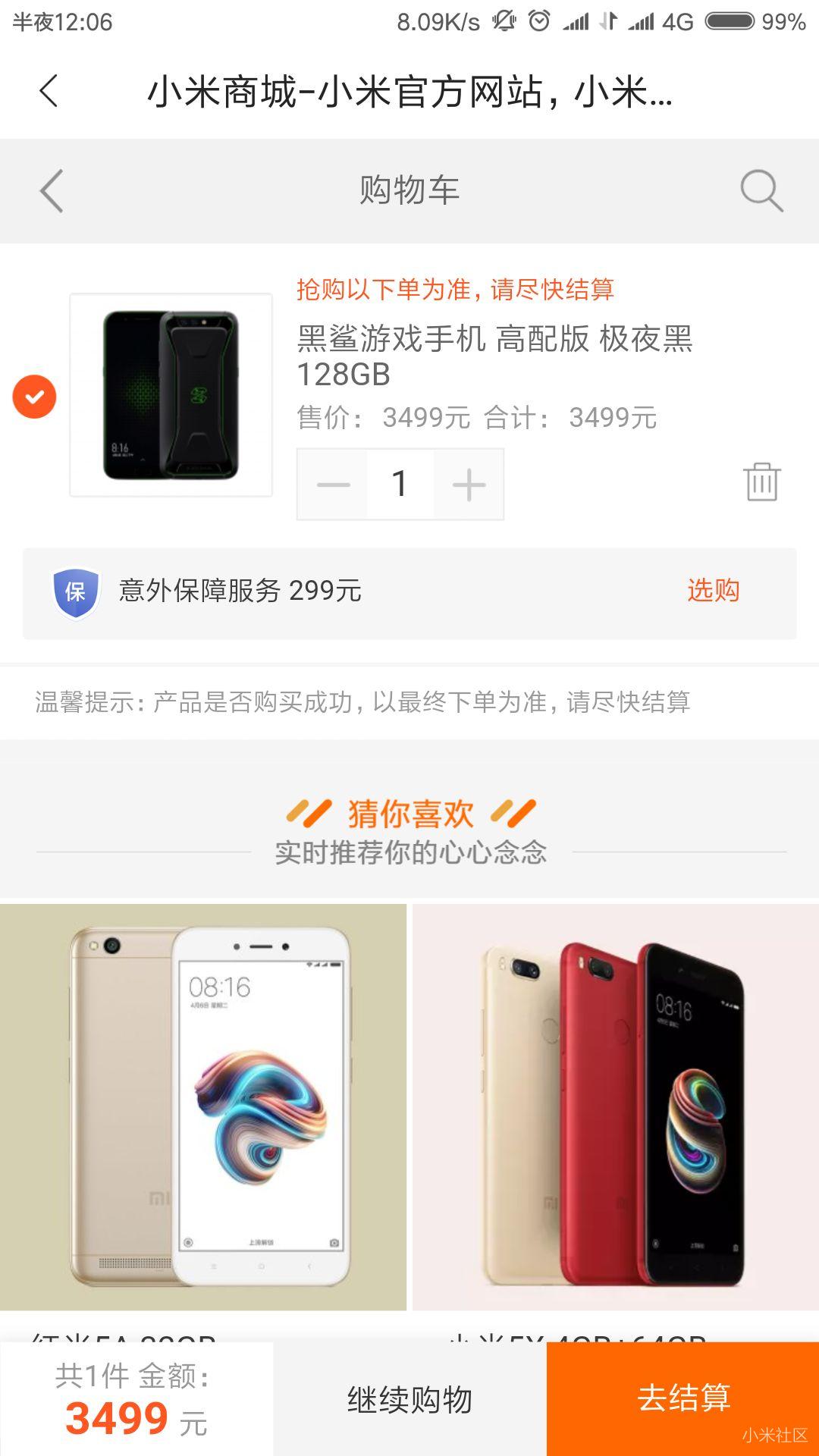Click the alarm clock icon in status bar
The height and width of the screenshot is (1456, 819).
pos(538,21)
